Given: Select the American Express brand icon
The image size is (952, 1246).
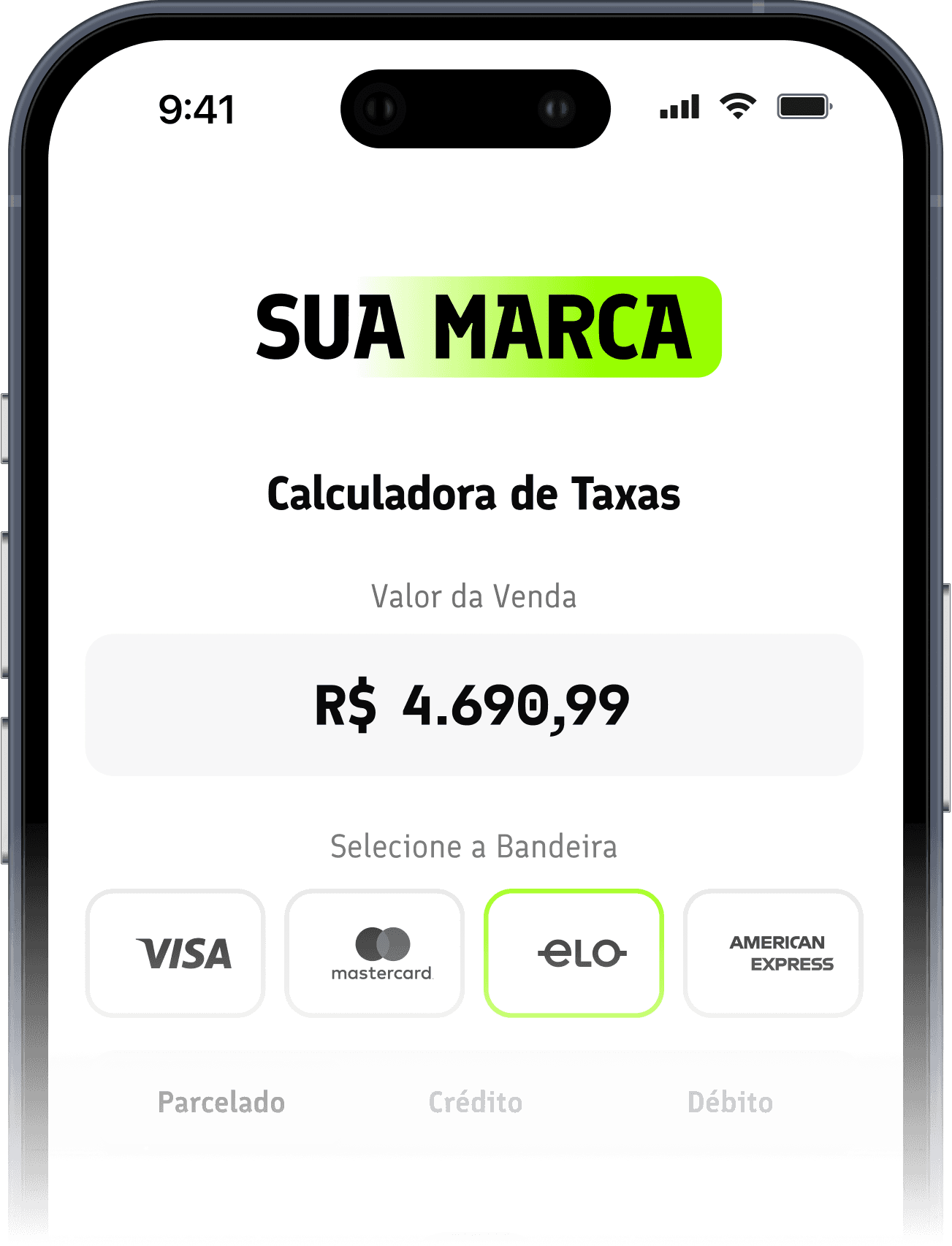Looking at the screenshot, I should coord(774,952).
